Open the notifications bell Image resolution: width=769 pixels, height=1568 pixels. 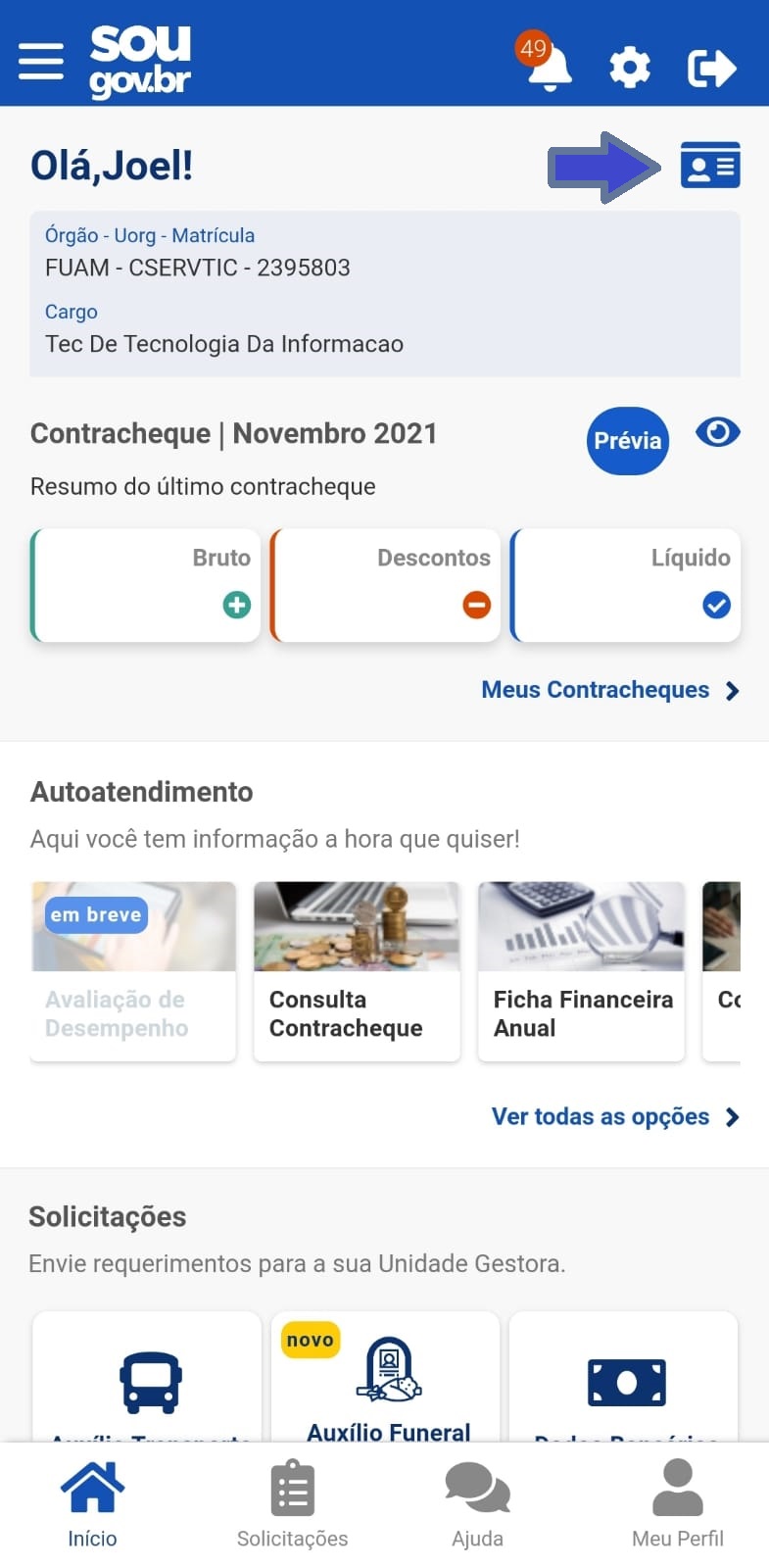[548, 66]
